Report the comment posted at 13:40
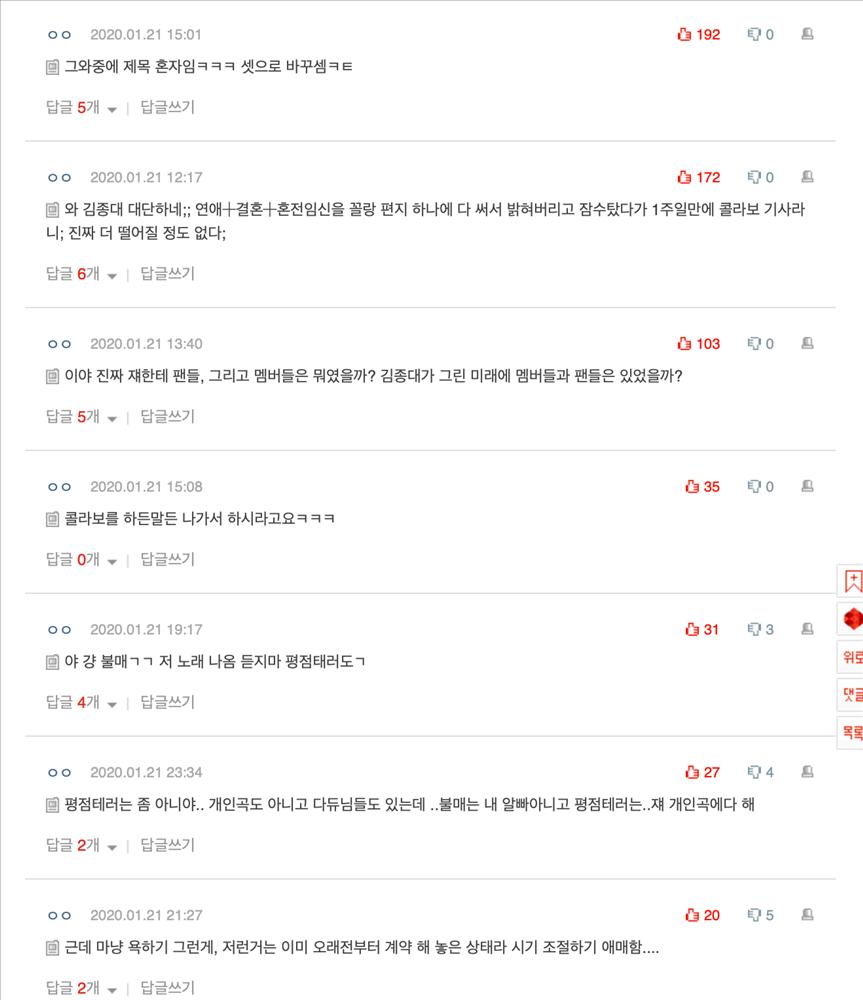Screen dimensions: 863x1000 [807, 343]
